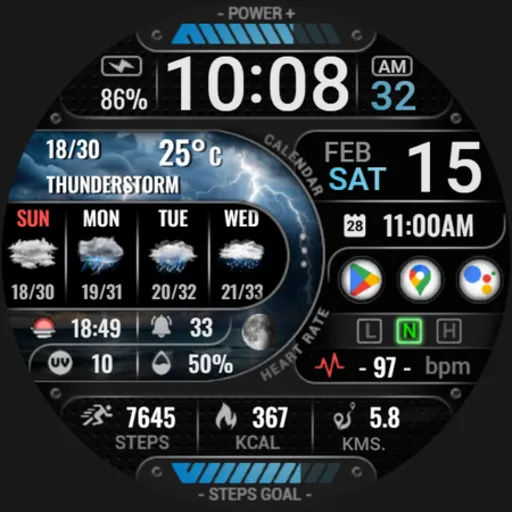
Task: Open the 86% battery complication
Action: point(123,84)
